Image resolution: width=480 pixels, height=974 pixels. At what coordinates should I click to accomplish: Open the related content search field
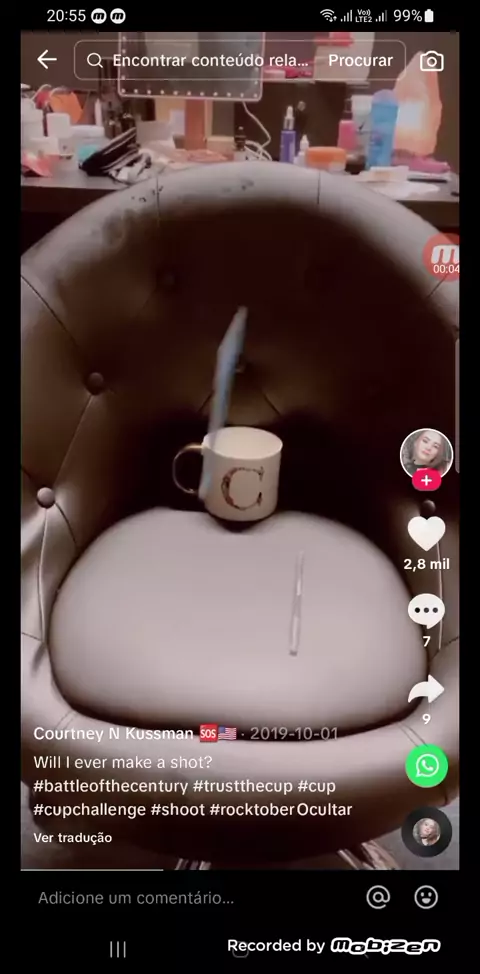pyautogui.click(x=197, y=60)
